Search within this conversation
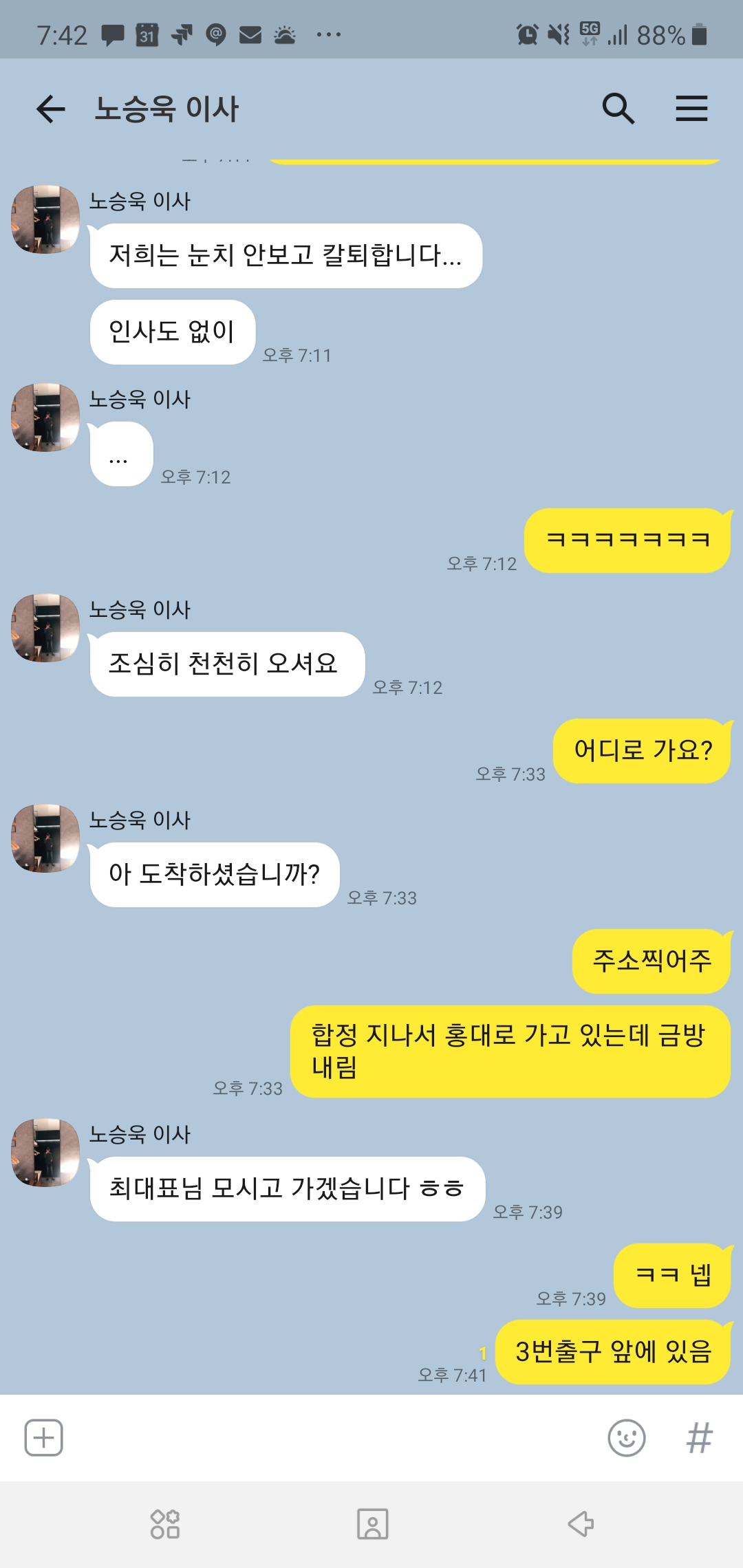 coord(618,109)
